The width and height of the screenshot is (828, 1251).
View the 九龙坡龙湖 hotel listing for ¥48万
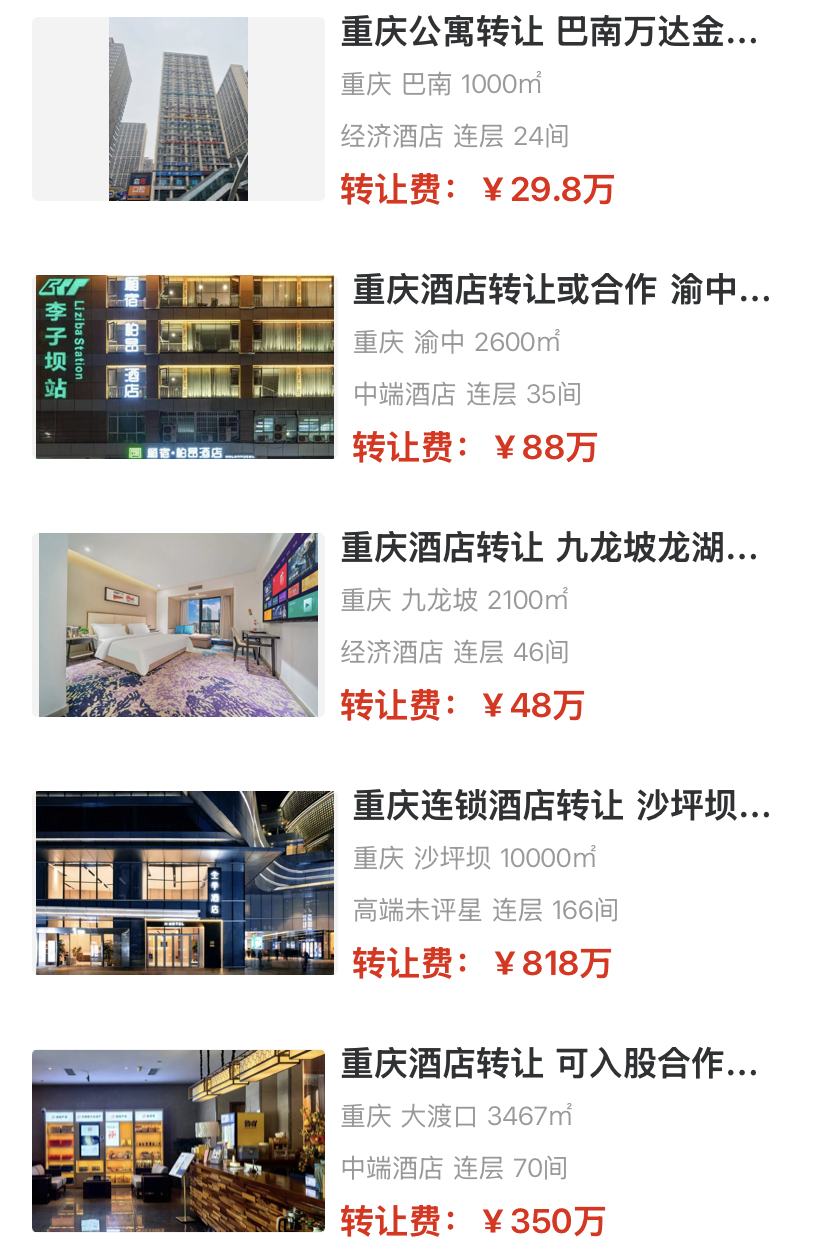point(548,549)
